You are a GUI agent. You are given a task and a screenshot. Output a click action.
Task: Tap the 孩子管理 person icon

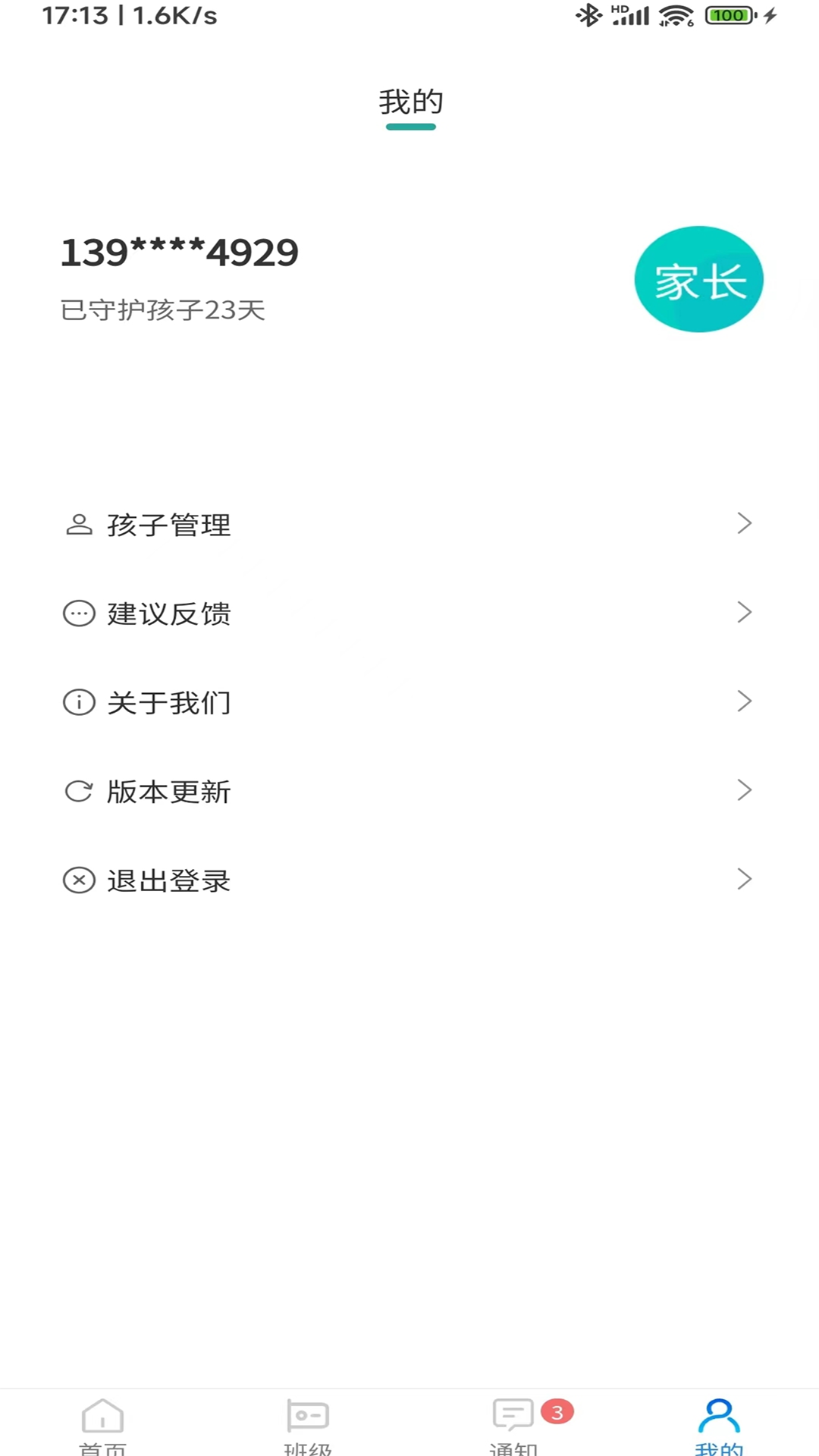(x=78, y=524)
